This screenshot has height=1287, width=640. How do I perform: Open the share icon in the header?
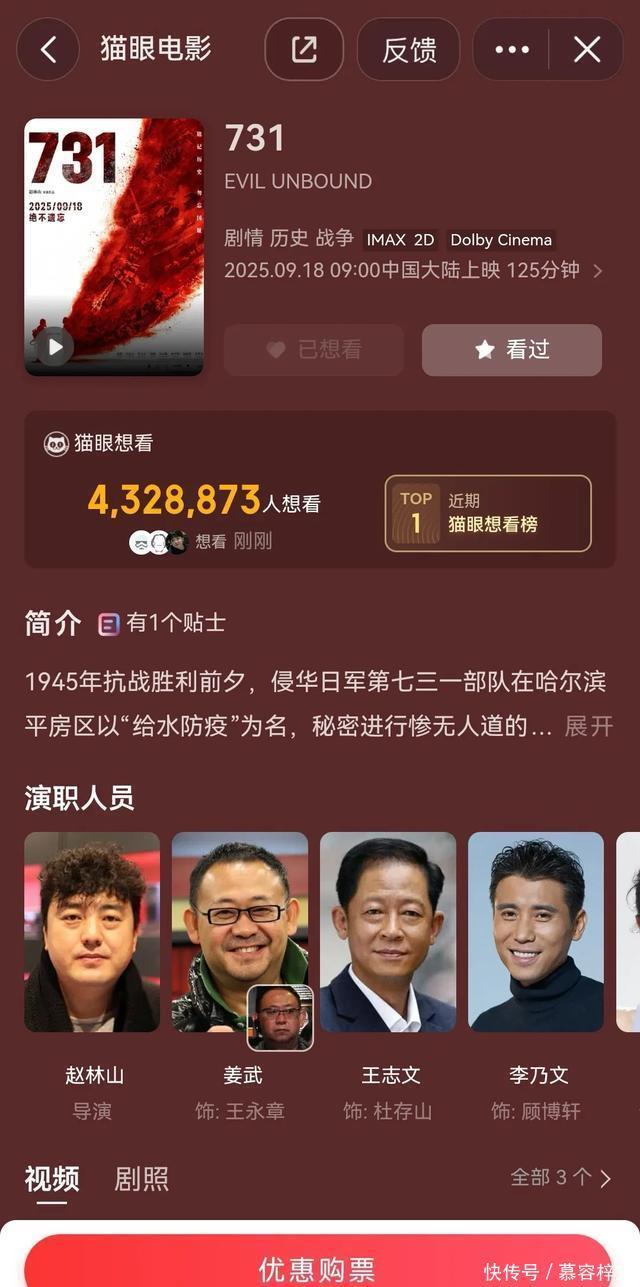304,49
